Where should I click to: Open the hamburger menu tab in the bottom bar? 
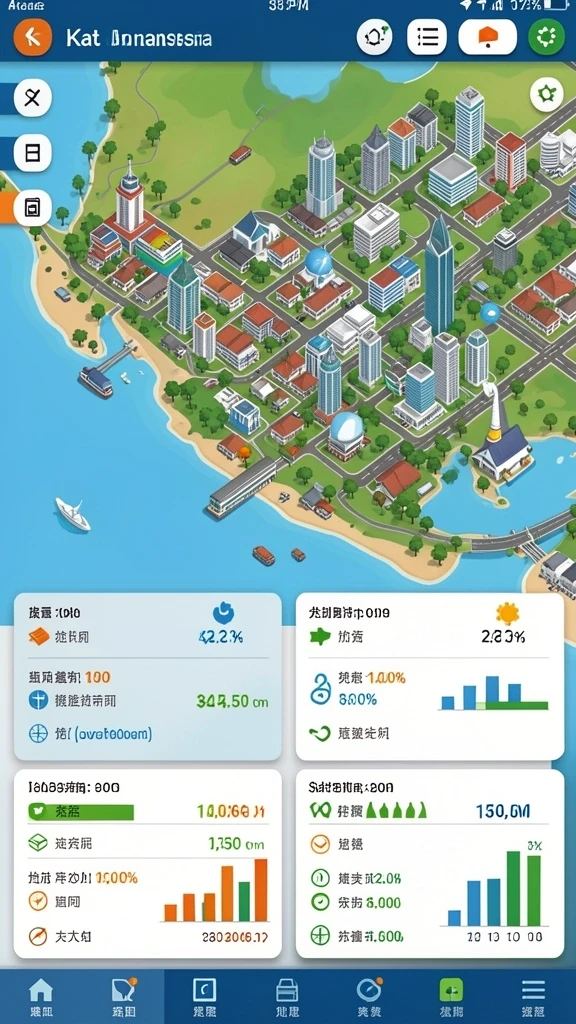click(x=534, y=997)
